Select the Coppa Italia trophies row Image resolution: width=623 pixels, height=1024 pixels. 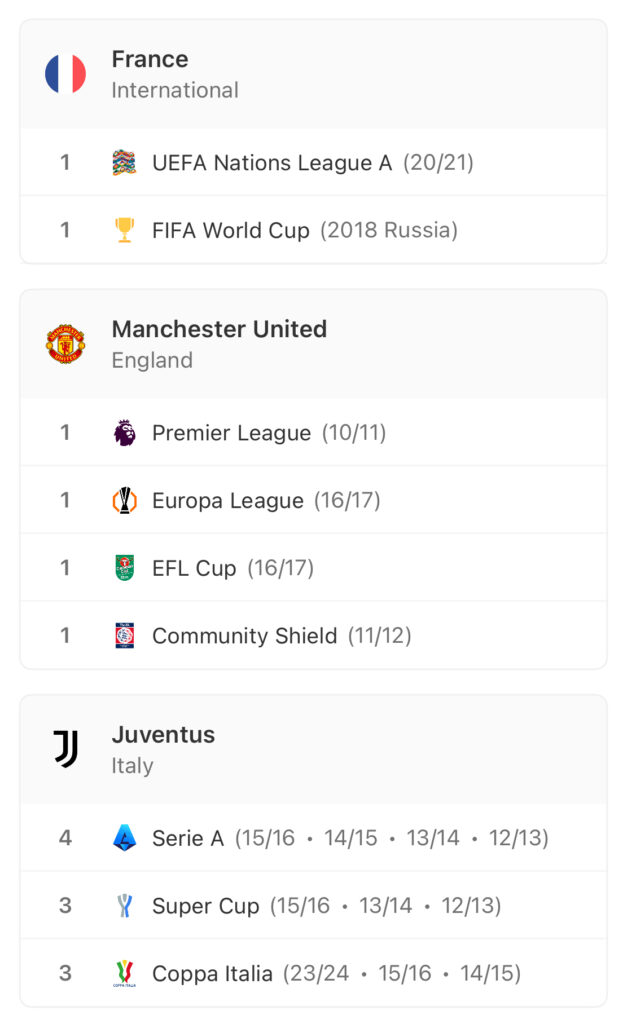point(313,973)
